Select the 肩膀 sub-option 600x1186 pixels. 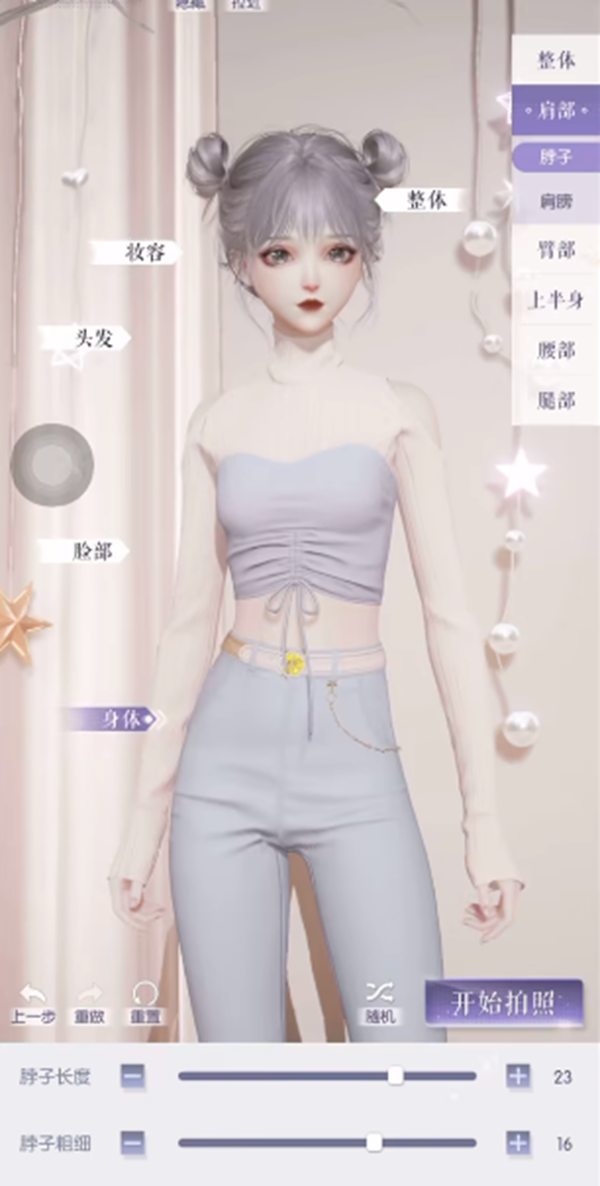point(556,203)
